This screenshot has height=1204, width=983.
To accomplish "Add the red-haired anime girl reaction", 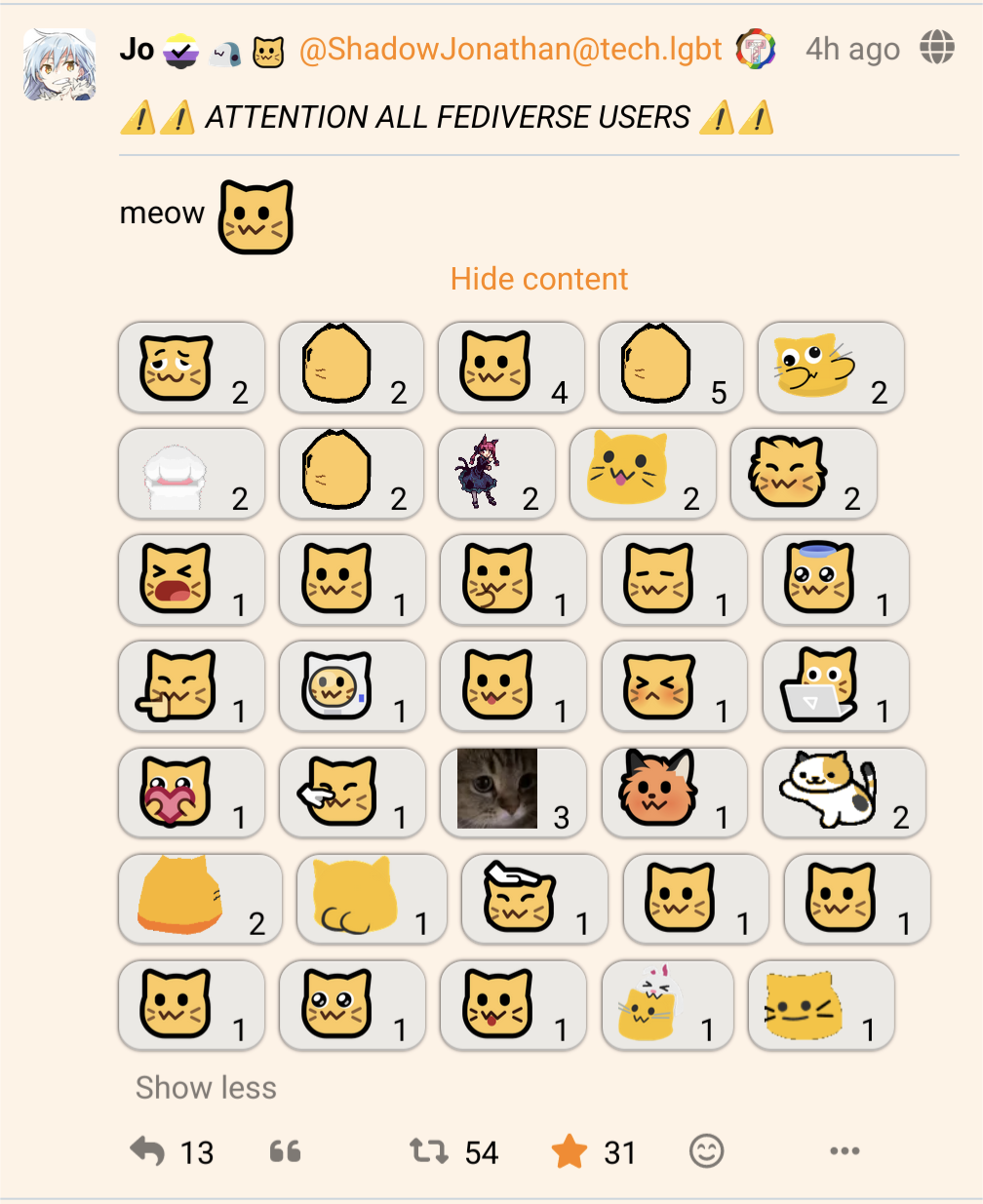I will point(496,473).
